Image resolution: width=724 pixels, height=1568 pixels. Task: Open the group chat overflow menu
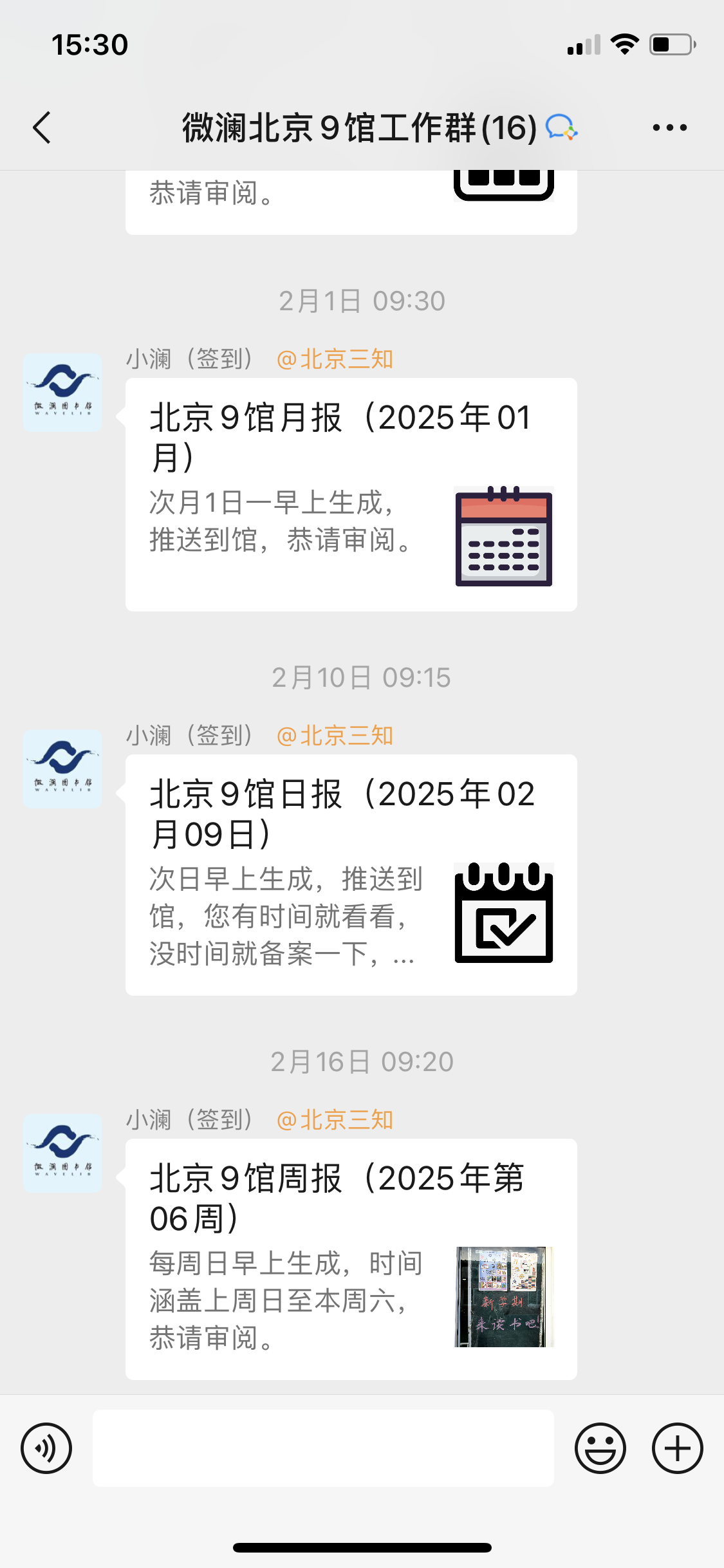(x=669, y=127)
